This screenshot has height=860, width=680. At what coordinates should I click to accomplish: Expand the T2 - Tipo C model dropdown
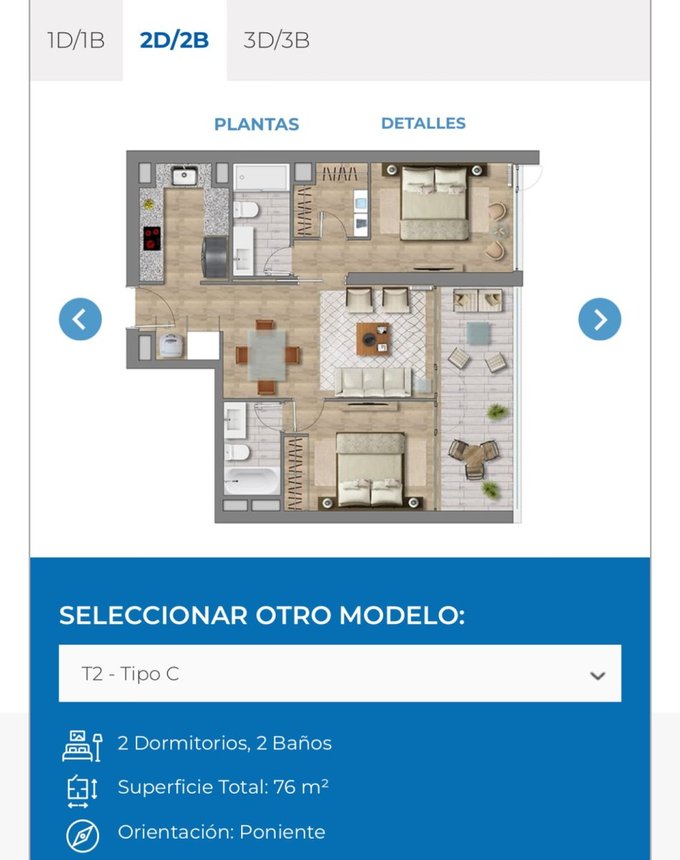(x=340, y=674)
